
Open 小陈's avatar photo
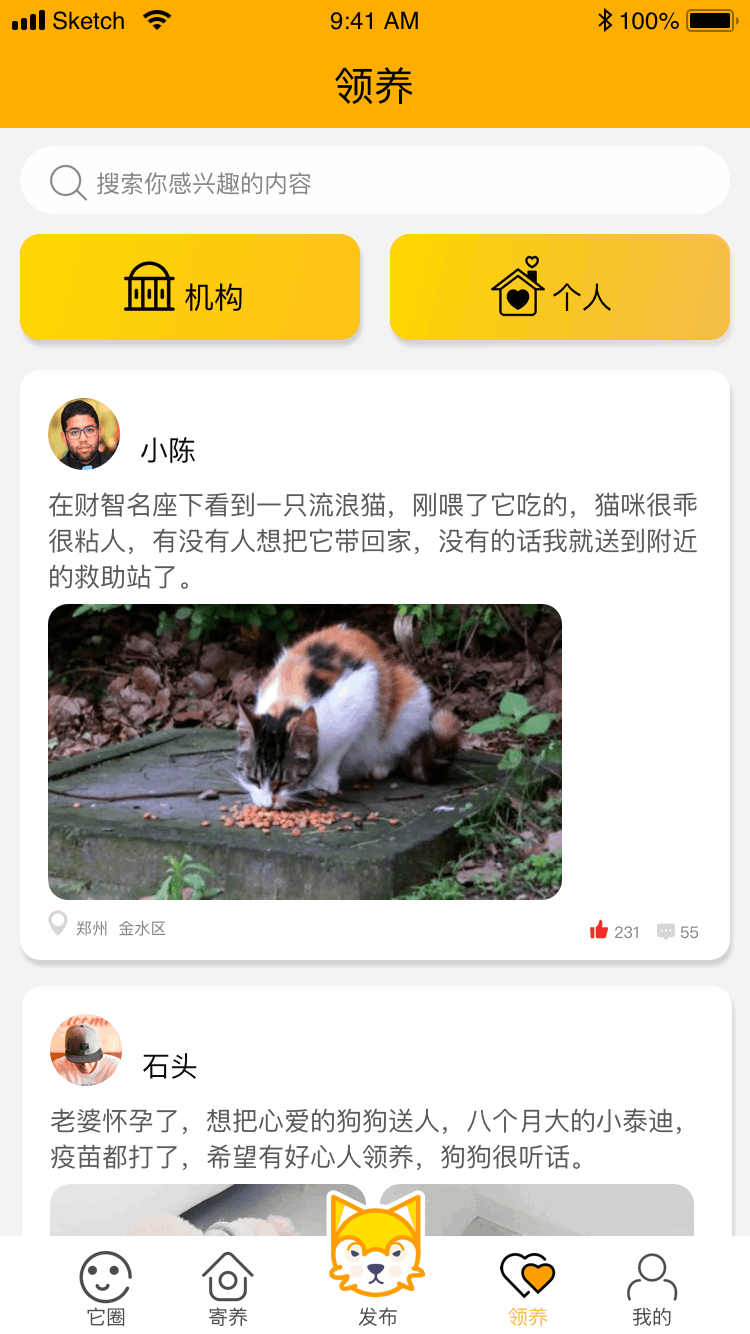click(x=83, y=434)
